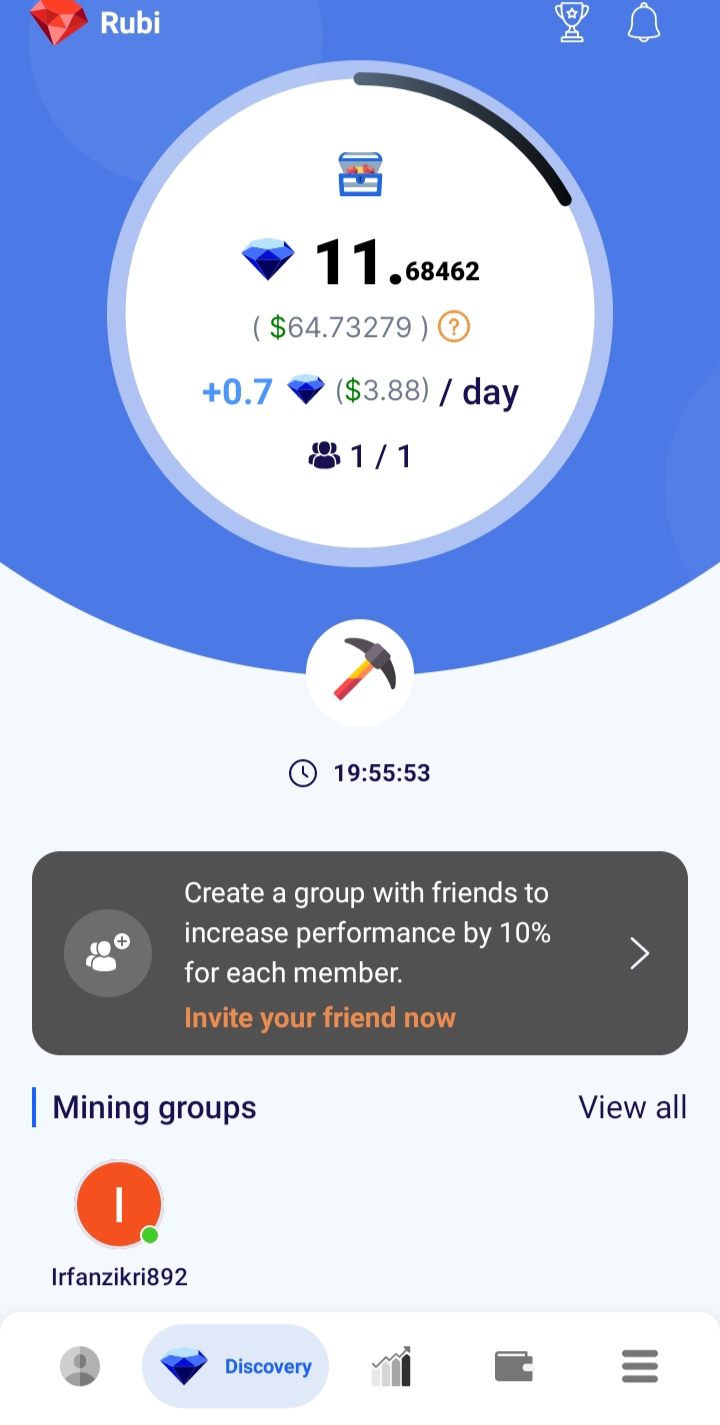Image resolution: width=720 pixels, height=1425 pixels.
Task: Tap the pickaxe mining button
Action: [x=360, y=672]
